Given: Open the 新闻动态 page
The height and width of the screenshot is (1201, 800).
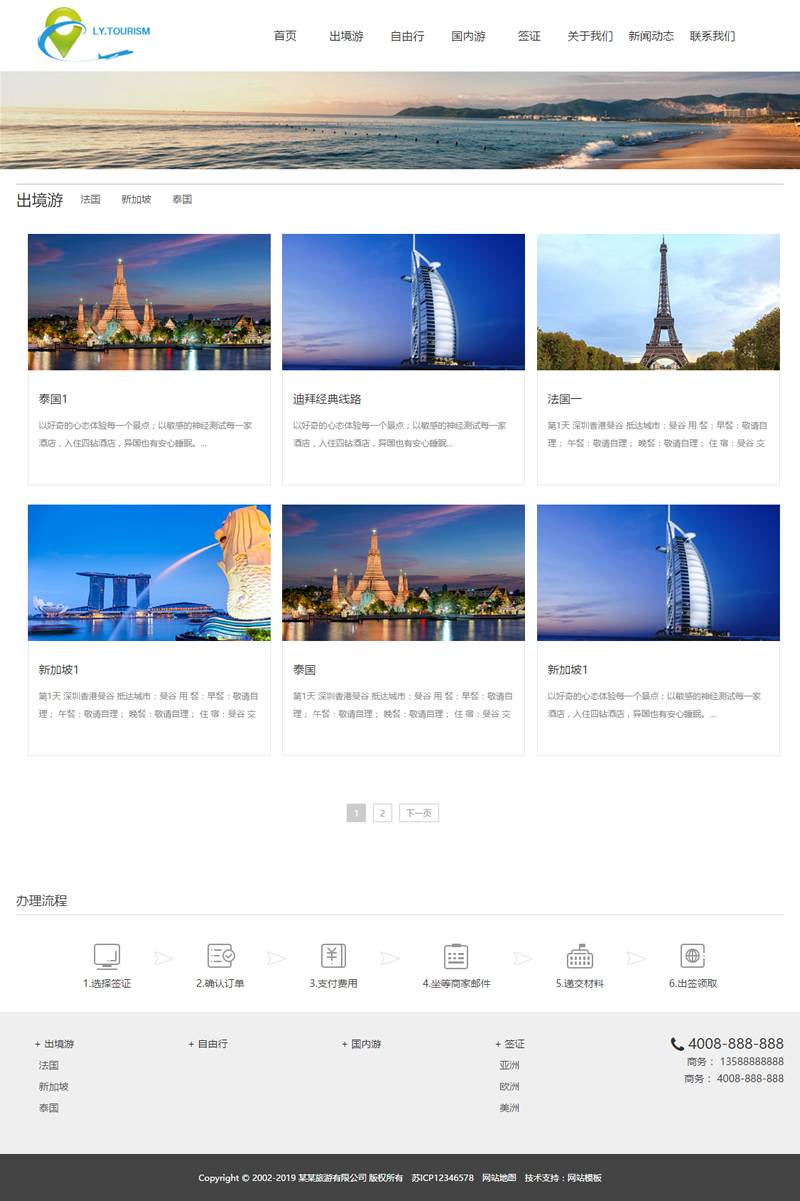Looking at the screenshot, I should point(651,36).
